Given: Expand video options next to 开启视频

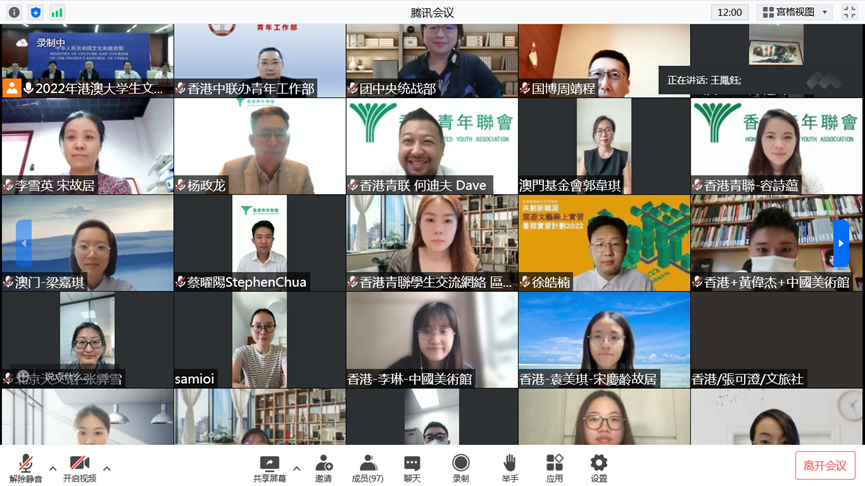Looking at the screenshot, I should 107,467.
